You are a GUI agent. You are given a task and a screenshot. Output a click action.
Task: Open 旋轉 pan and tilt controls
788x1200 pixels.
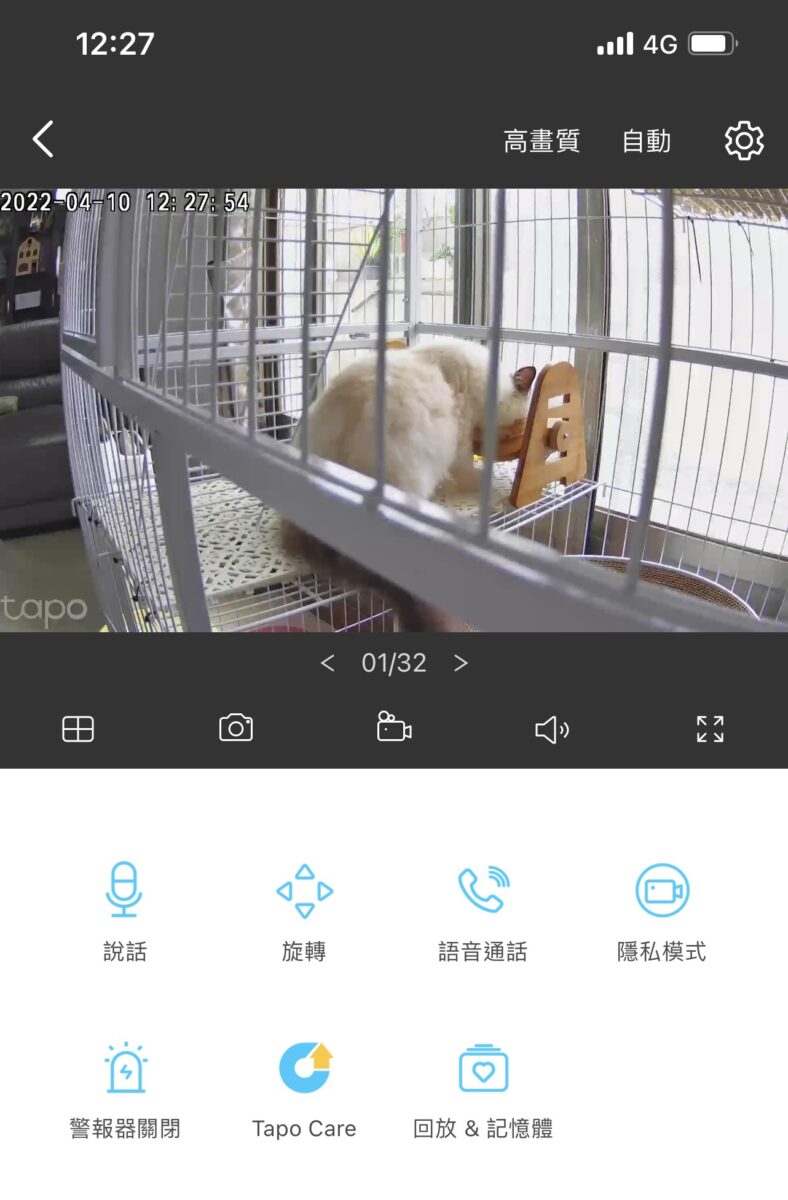(304, 908)
